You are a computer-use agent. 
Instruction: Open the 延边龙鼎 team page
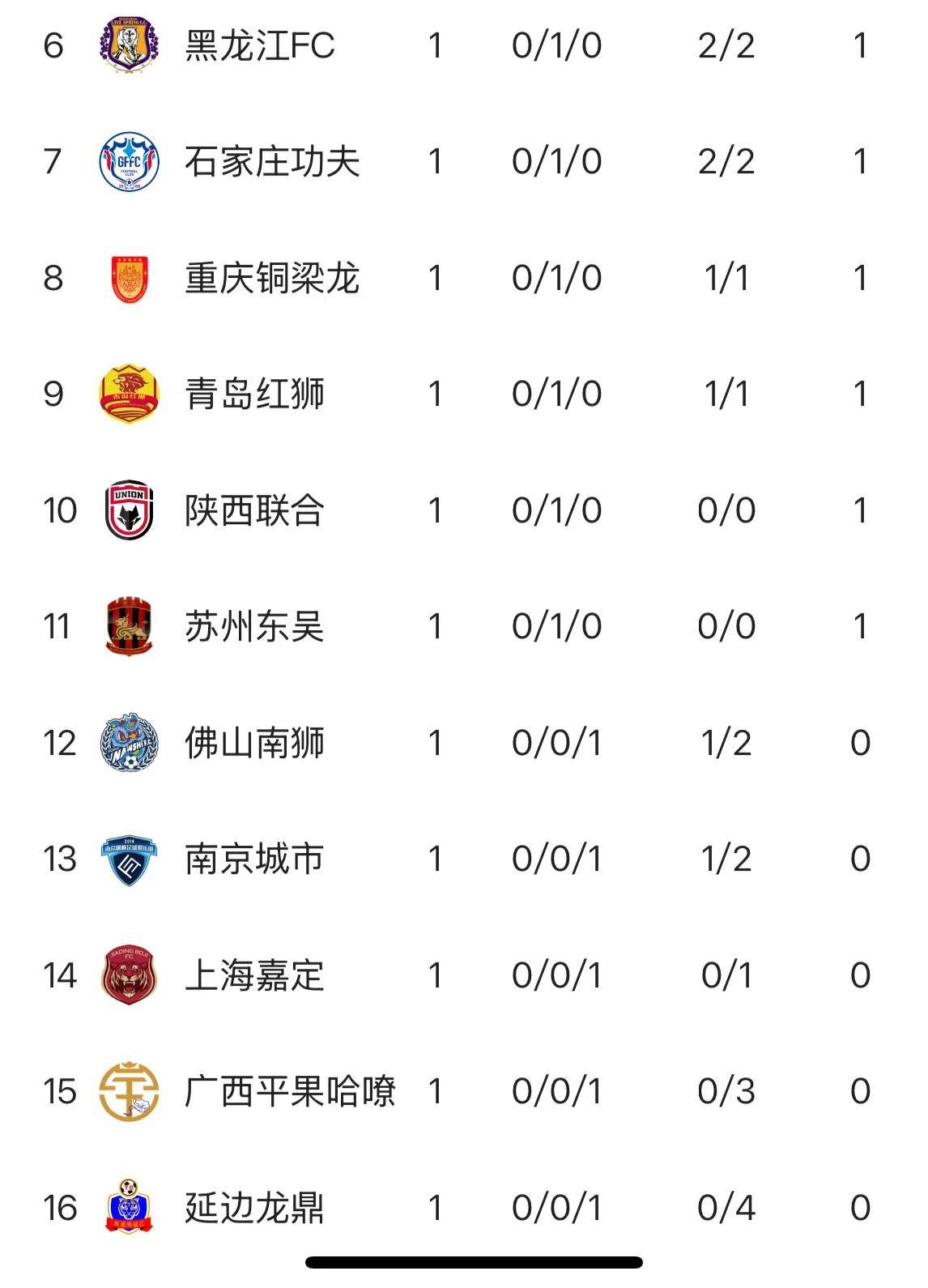[254, 1208]
